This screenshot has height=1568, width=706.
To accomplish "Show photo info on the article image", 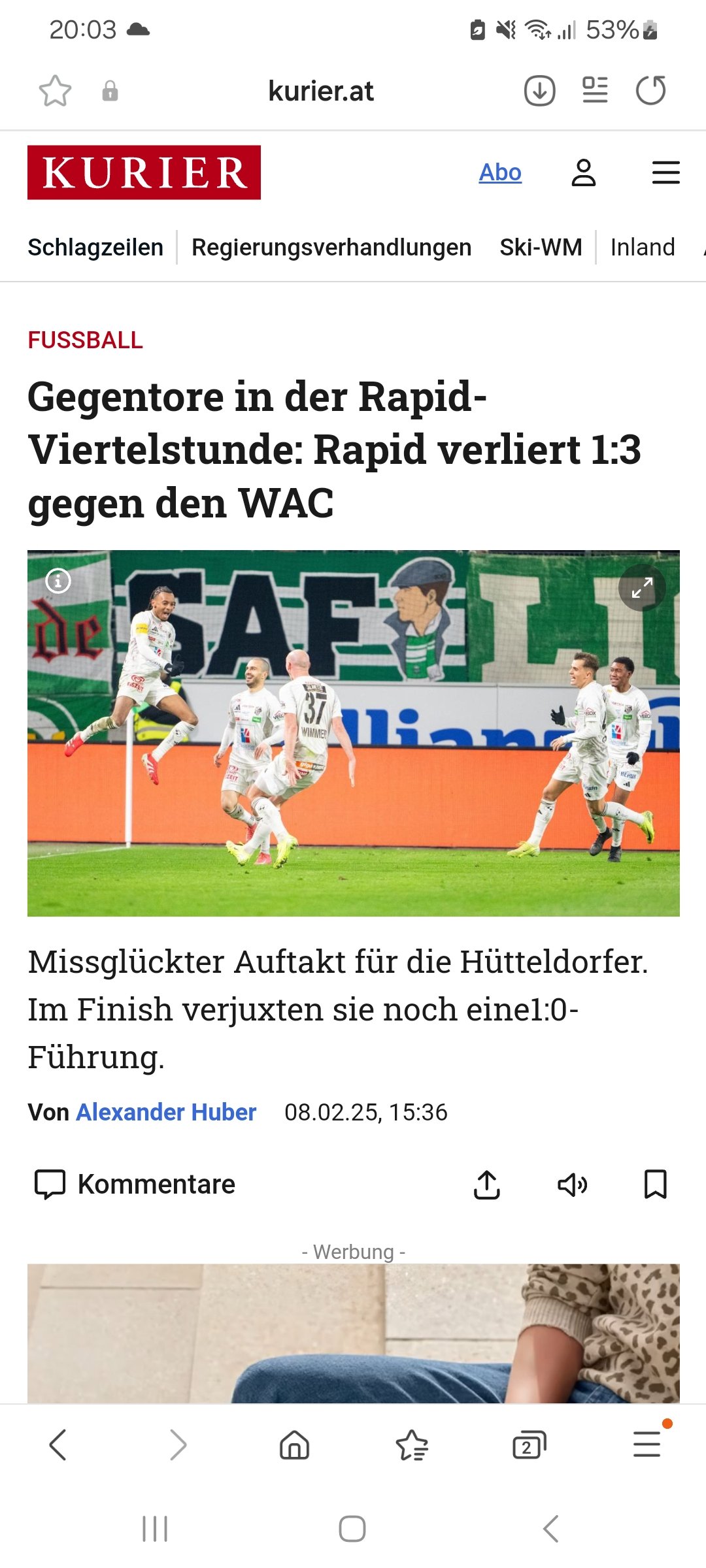I will [58, 580].
